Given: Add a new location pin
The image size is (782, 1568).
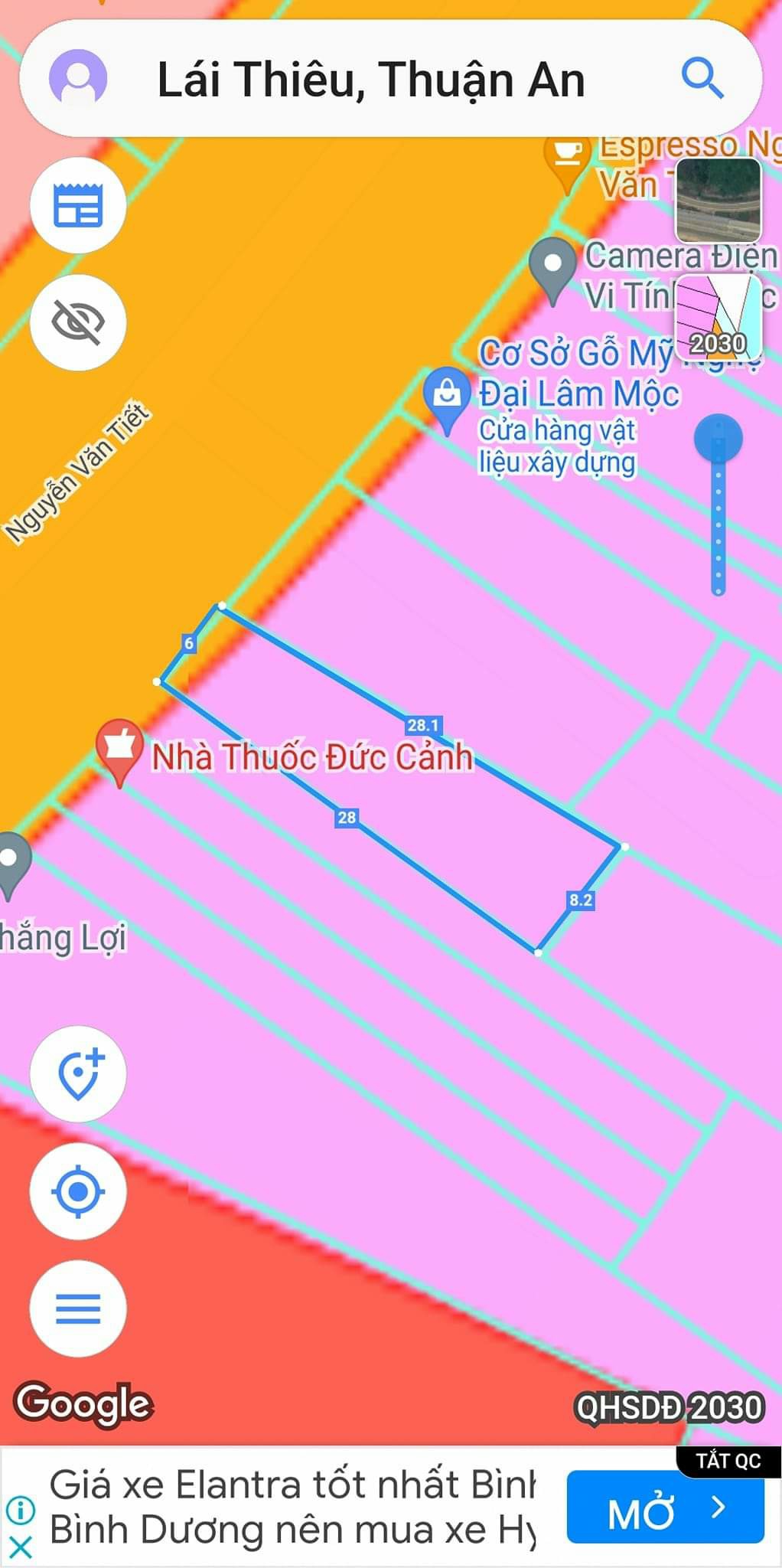Looking at the screenshot, I should (x=78, y=1073).
